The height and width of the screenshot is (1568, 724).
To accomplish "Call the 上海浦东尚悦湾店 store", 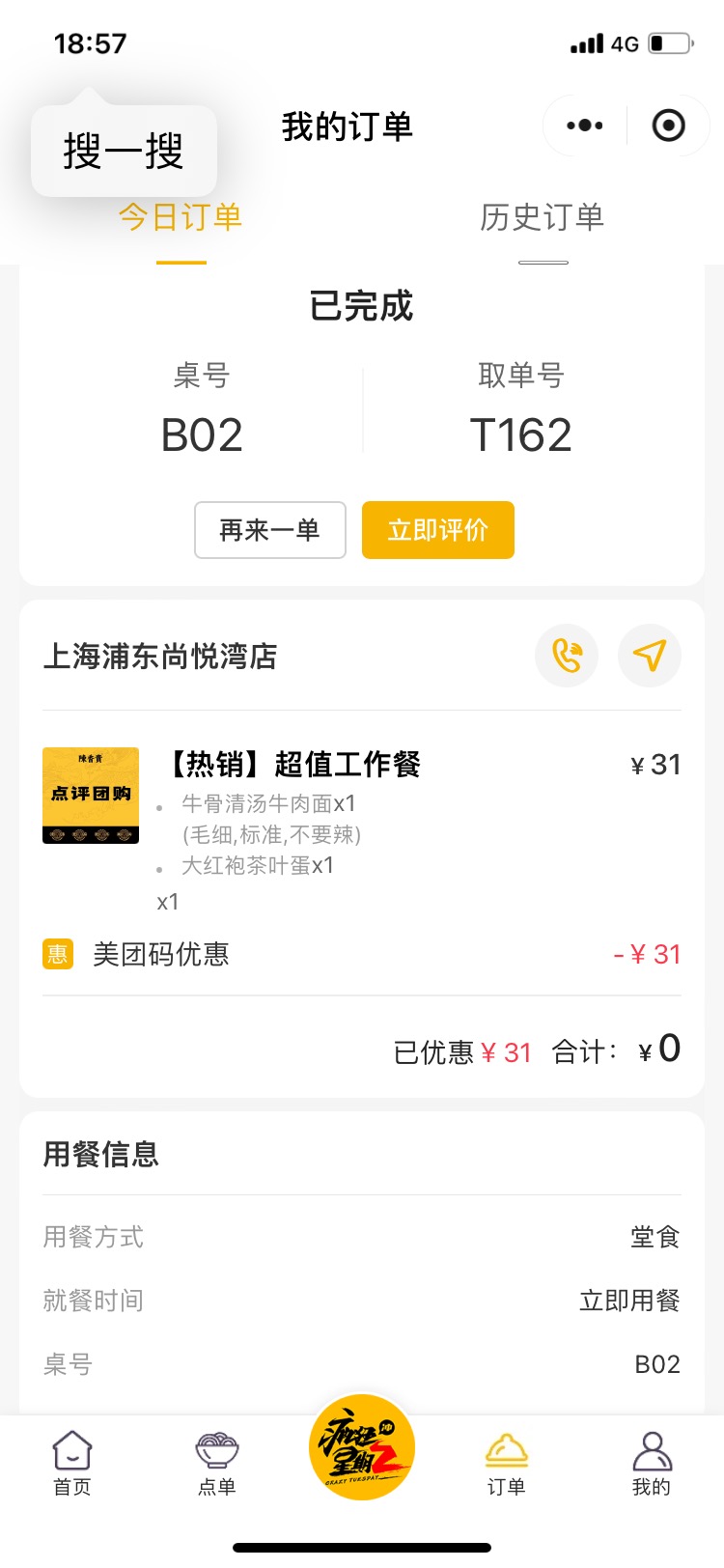I will point(567,656).
